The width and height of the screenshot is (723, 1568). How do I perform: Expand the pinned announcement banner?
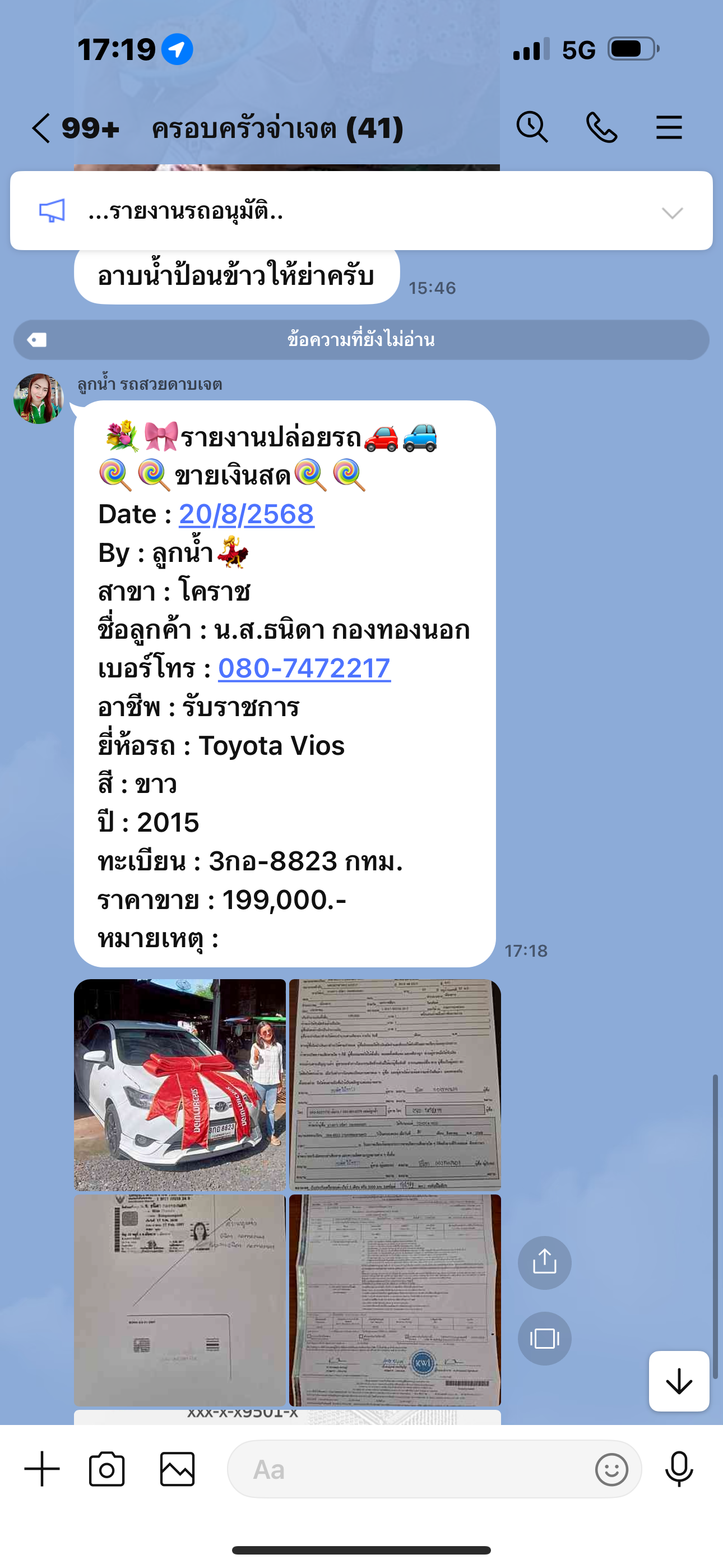pyautogui.click(x=672, y=213)
